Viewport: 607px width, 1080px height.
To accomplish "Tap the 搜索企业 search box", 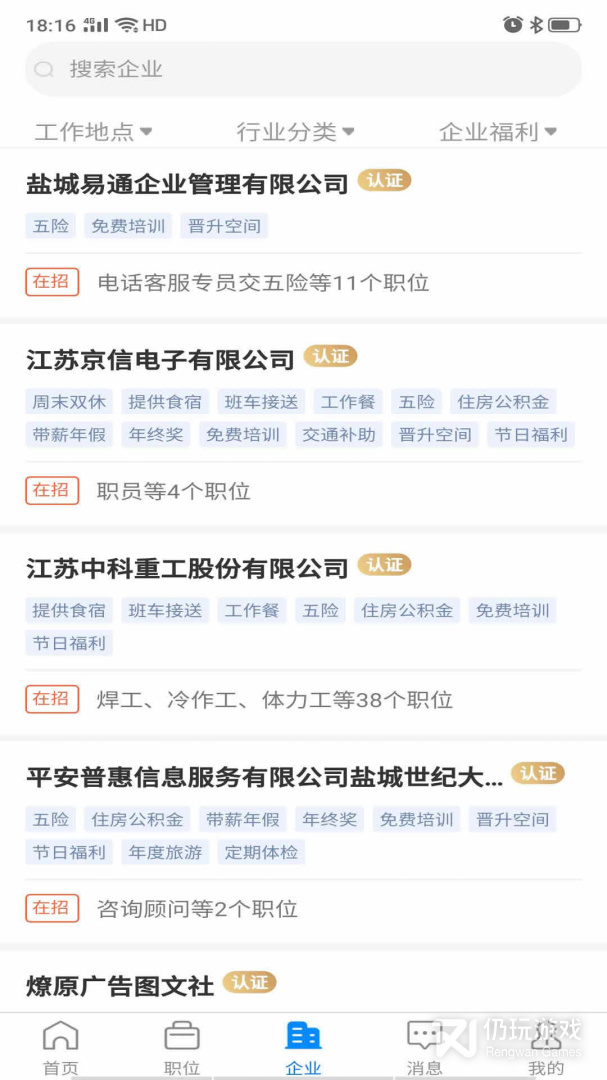I will pos(302,69).
